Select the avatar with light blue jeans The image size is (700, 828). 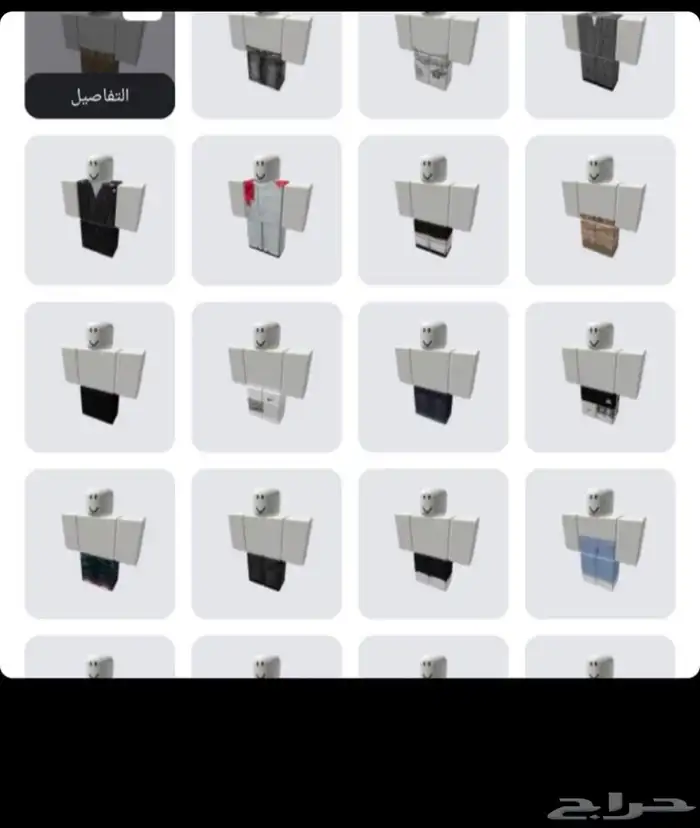600,544
